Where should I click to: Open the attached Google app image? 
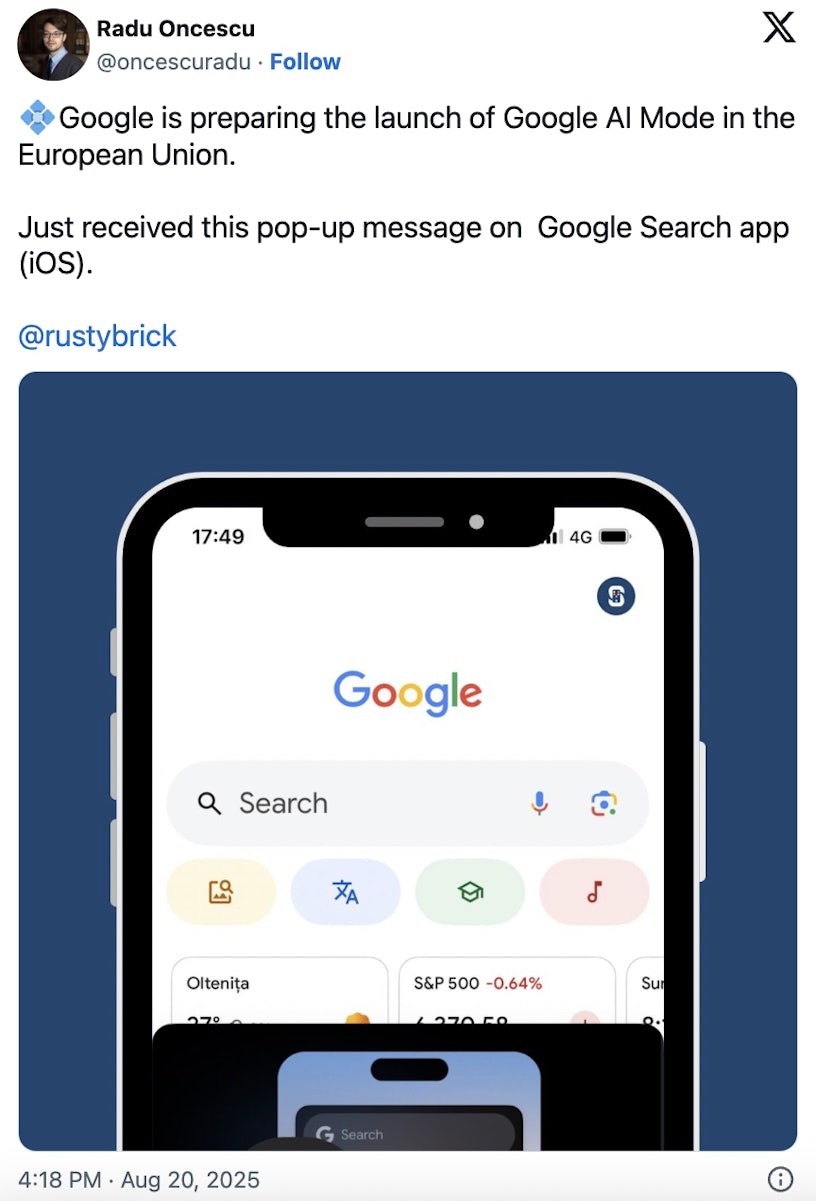[408, 760]
